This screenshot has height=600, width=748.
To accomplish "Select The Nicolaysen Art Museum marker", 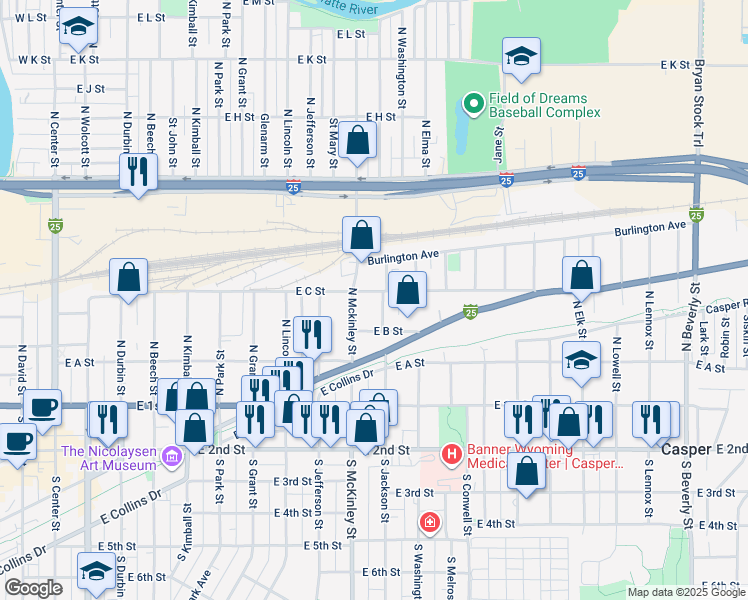I will coord(172,457).
